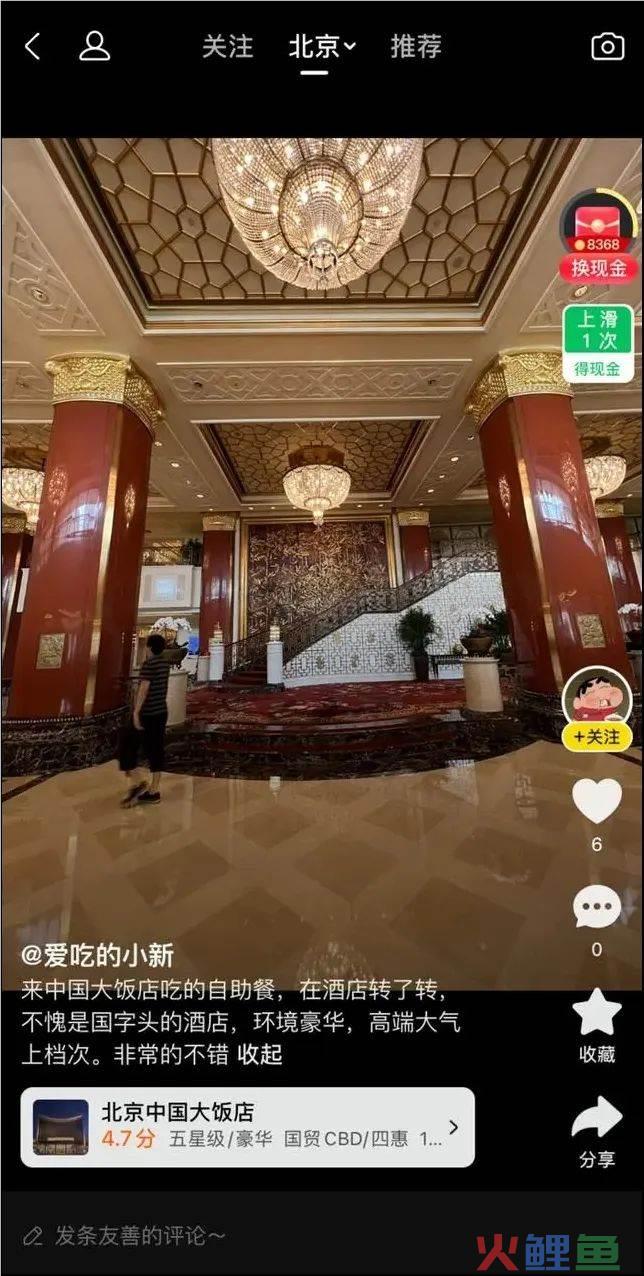This screenshot has height=1276, width=644.
Task: Open the 北京 city dropdown
Action: coord(322,46)
